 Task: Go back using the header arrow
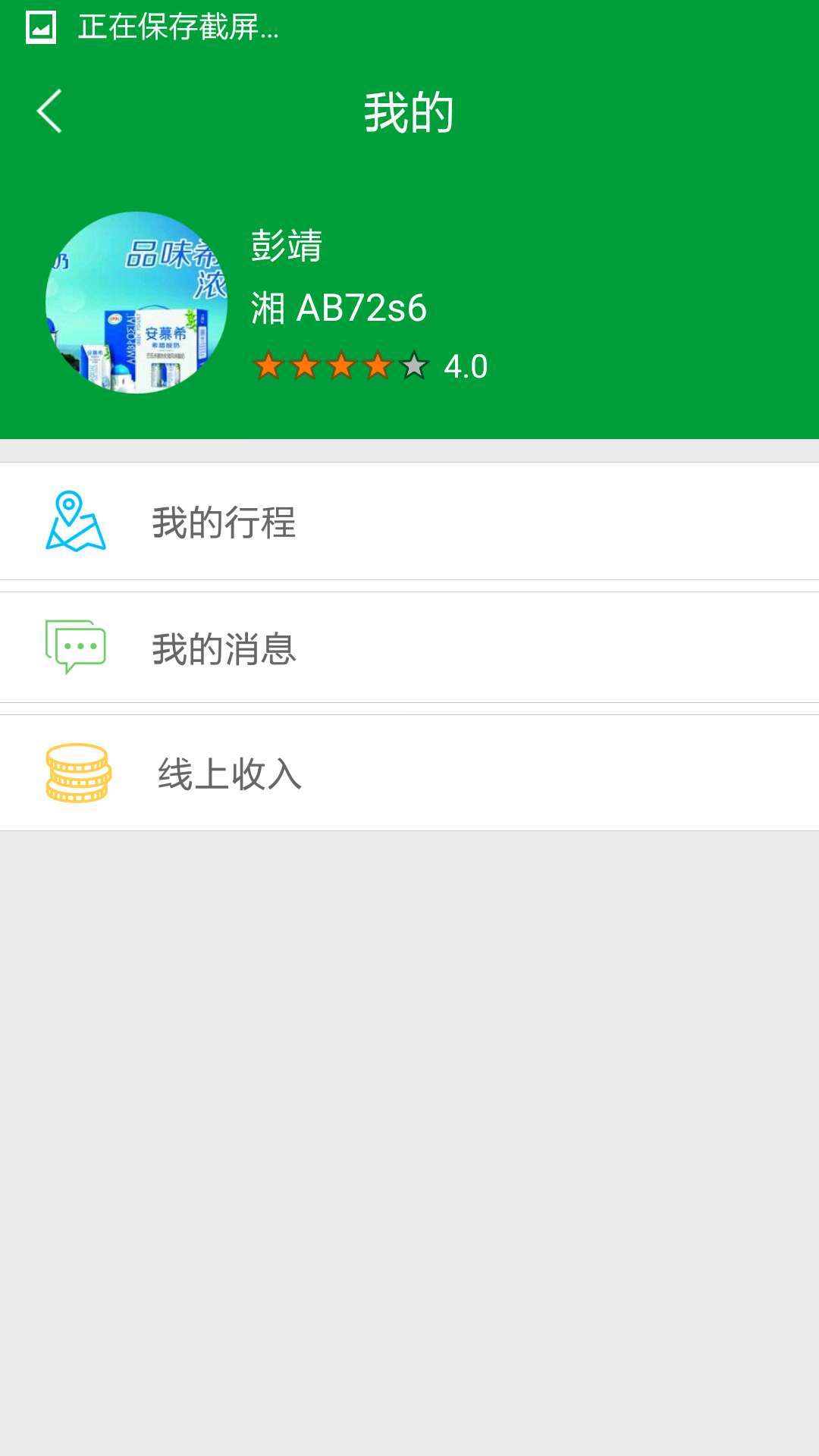click(50, 111)
